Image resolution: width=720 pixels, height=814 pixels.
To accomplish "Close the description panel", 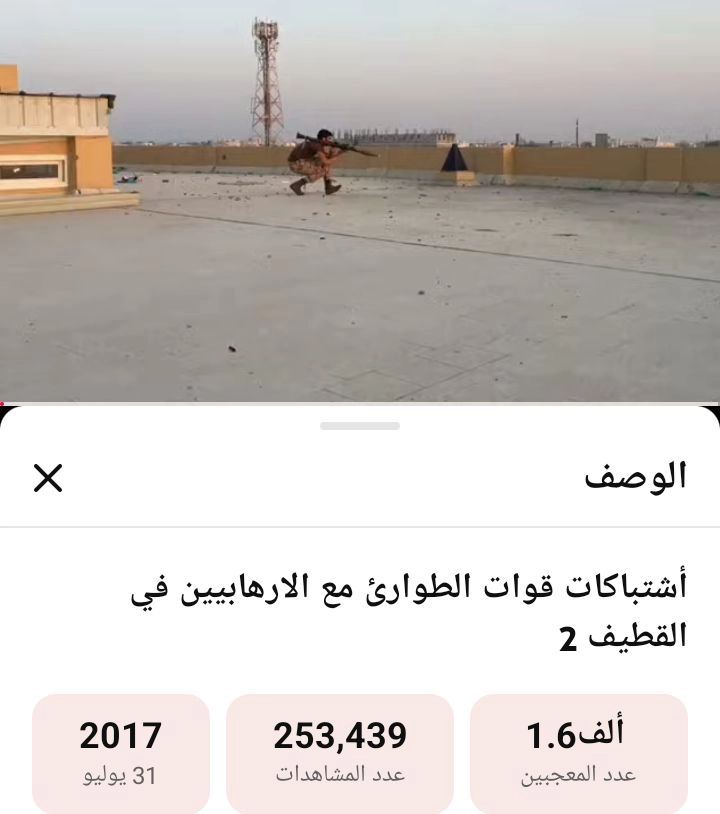I will [48, 478].
